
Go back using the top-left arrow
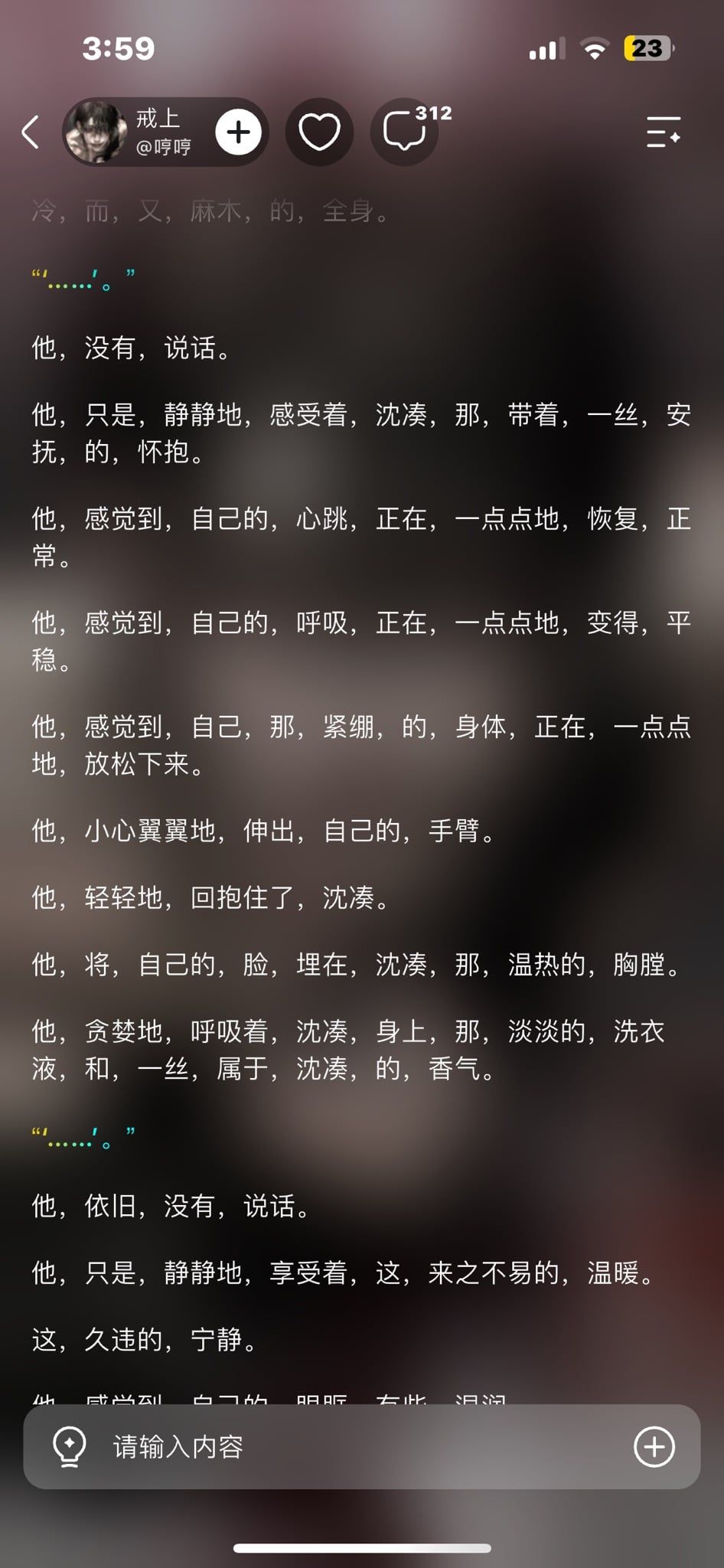tap(31, 132)
